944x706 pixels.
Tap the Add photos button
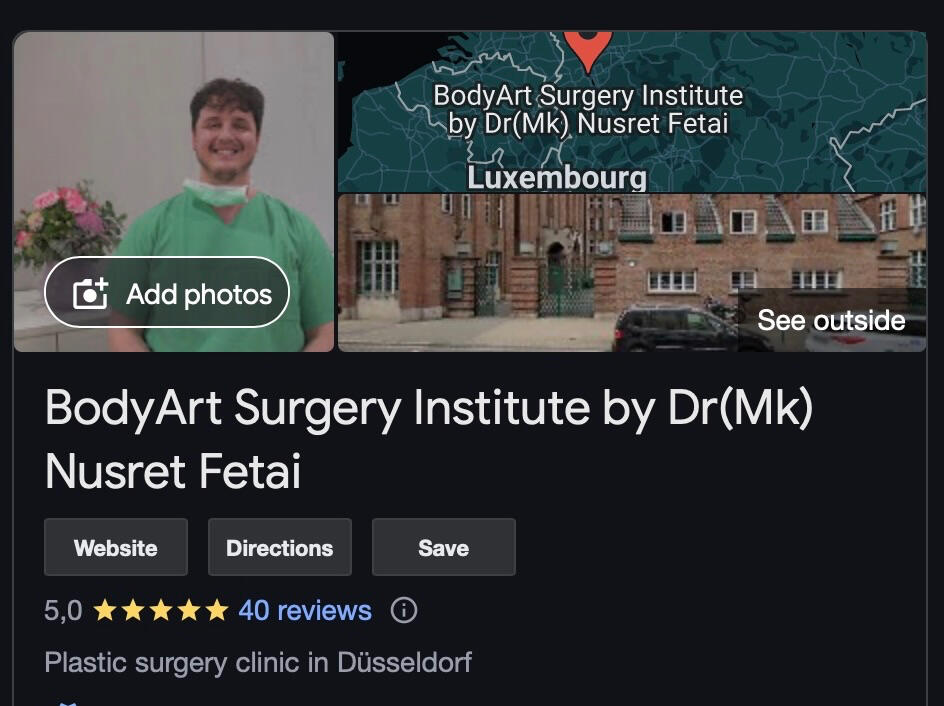[167, 293]
